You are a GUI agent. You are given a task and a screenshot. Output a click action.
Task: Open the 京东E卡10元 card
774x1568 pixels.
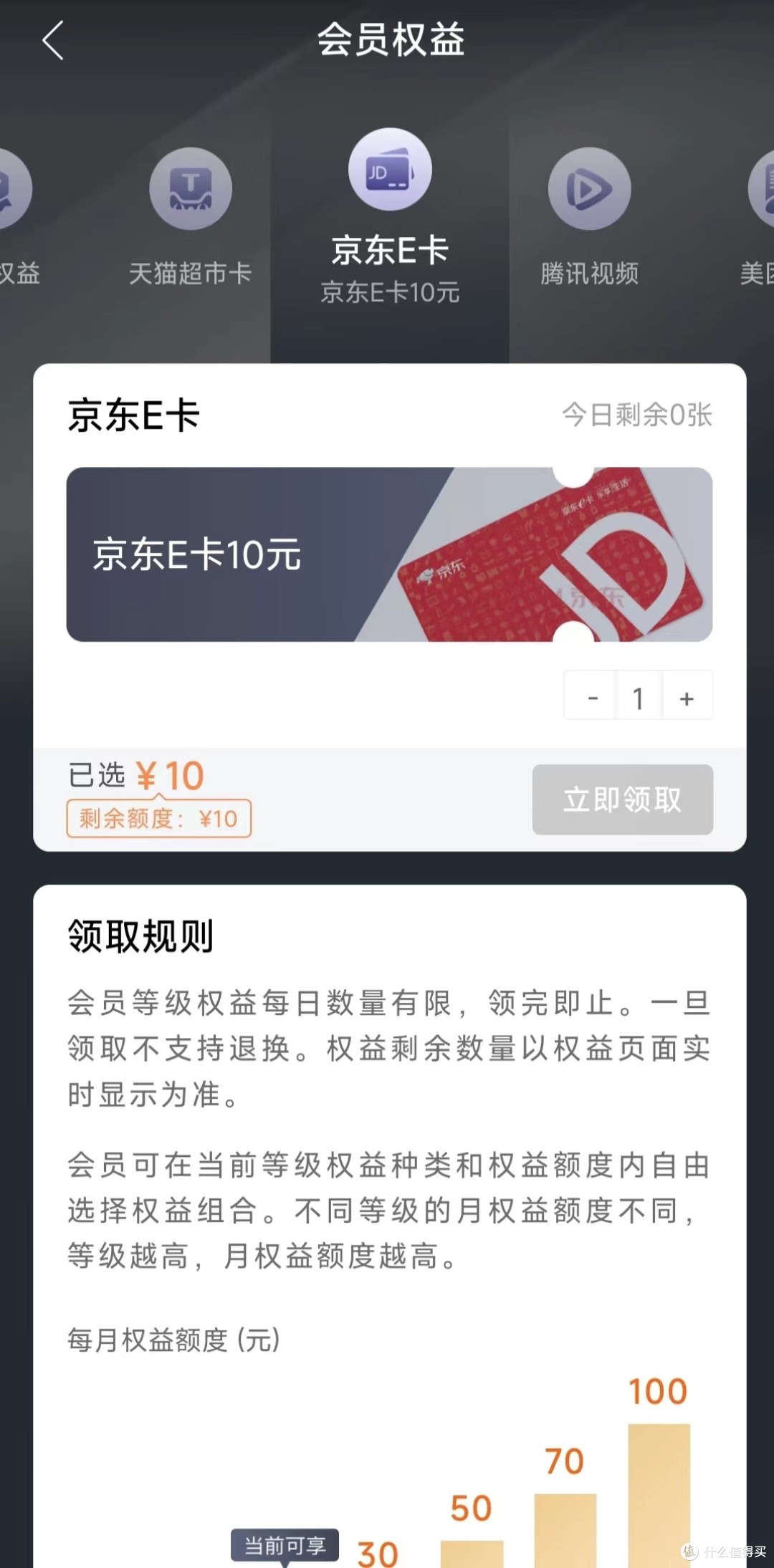(x=389, y=554)
